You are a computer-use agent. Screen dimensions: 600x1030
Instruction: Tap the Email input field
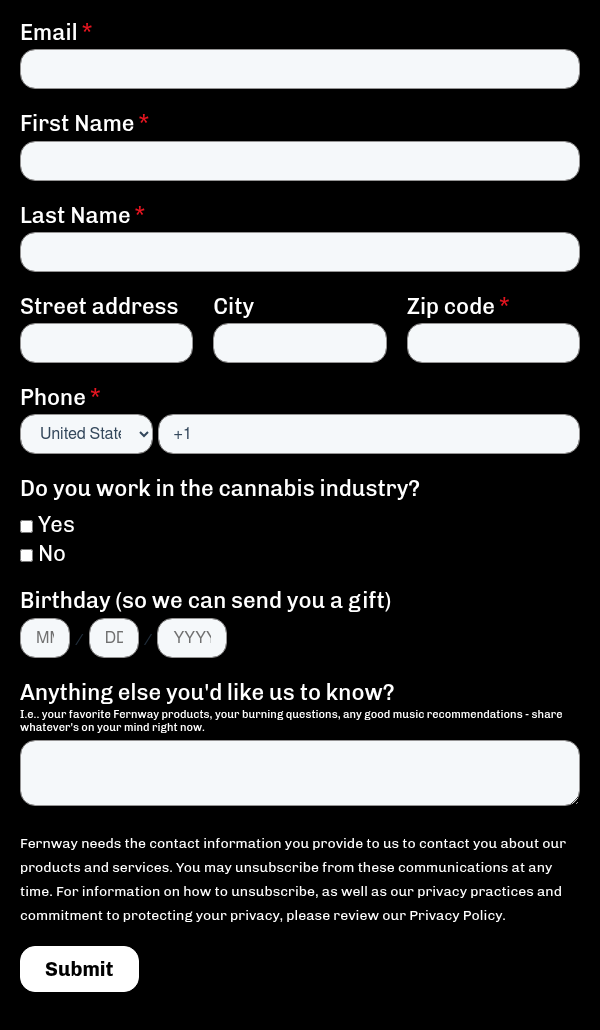[300, 69]
